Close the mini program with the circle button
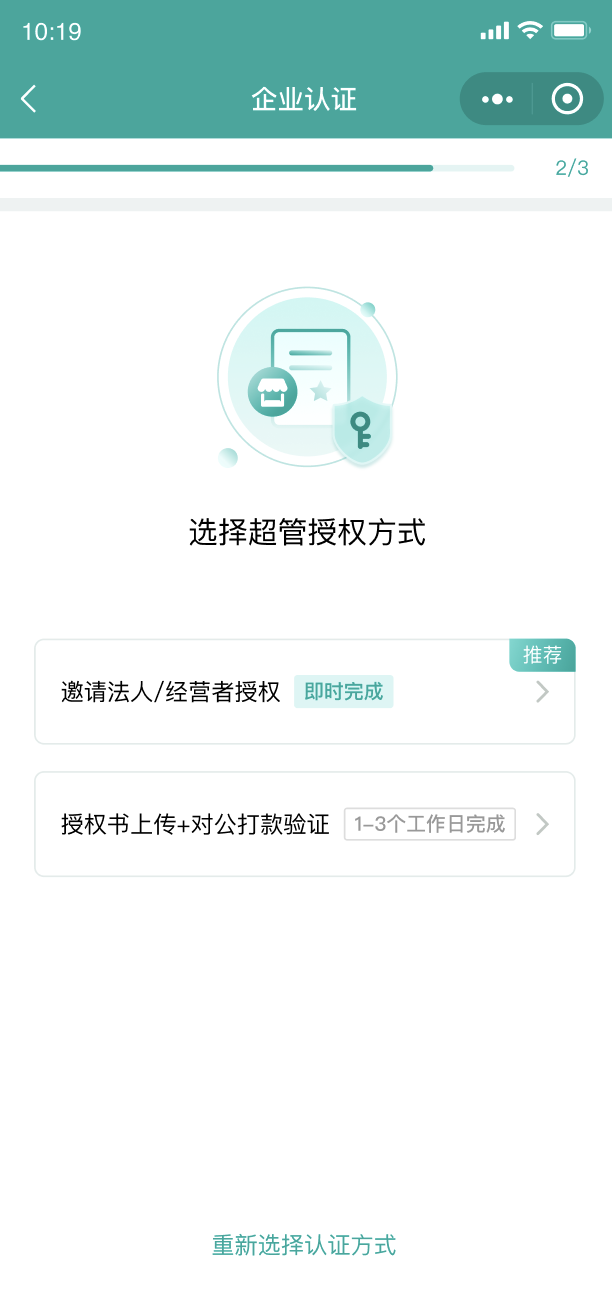This screenshot has width=612, height=1310. click(x=567, y=99)
